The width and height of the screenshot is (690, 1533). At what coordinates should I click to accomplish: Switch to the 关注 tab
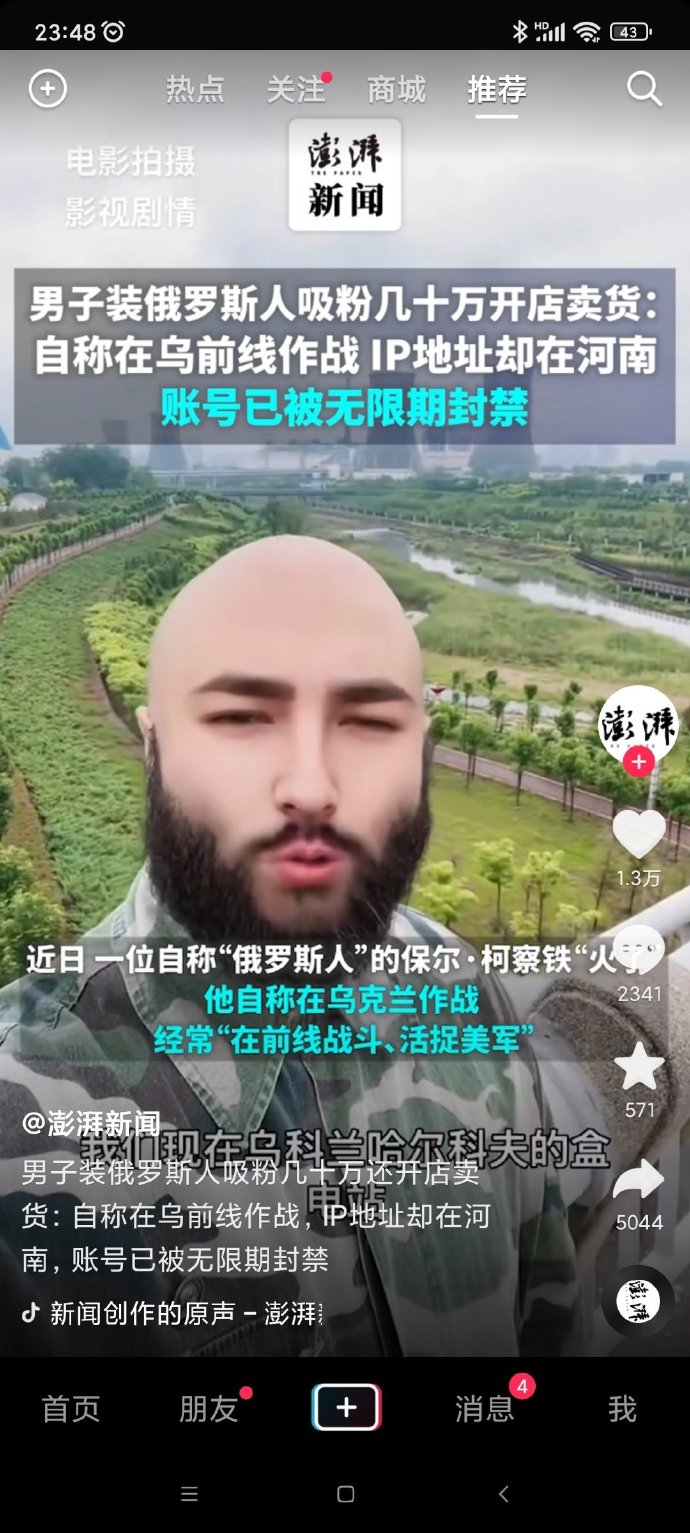tap(296, 90)
